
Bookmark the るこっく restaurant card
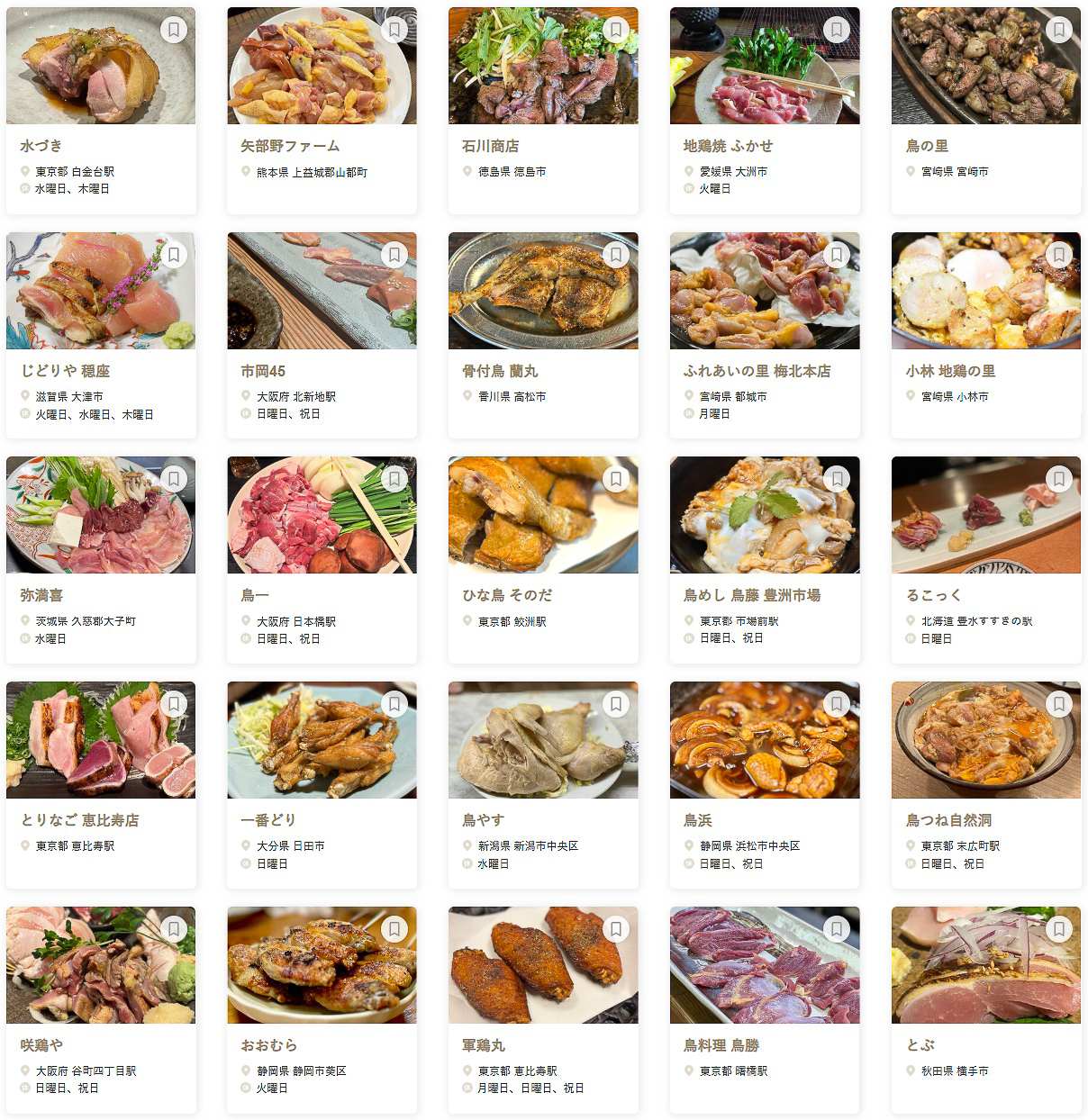[1058, 480]
